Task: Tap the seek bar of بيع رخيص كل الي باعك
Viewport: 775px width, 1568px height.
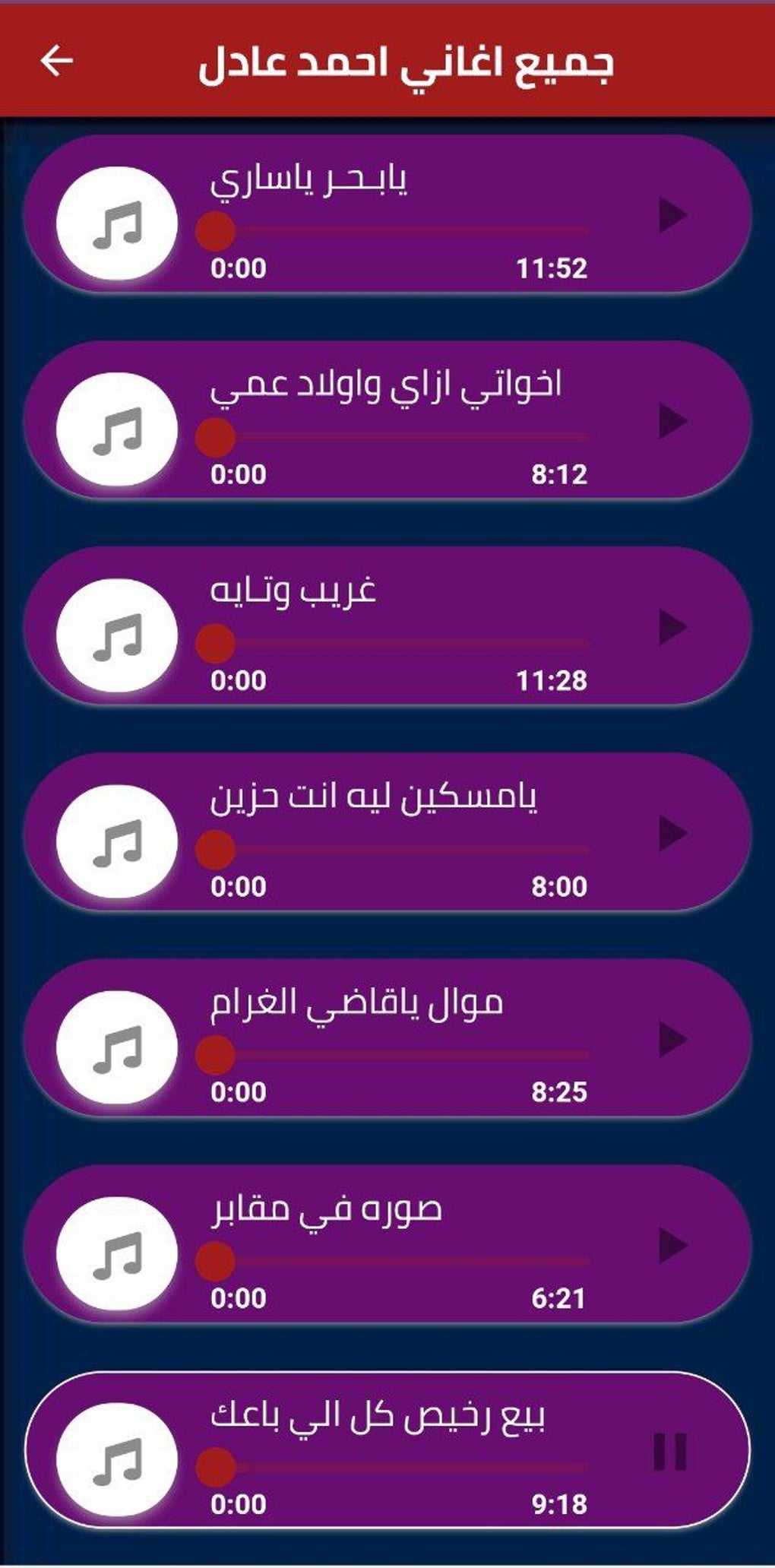Action: (403, 1468)
